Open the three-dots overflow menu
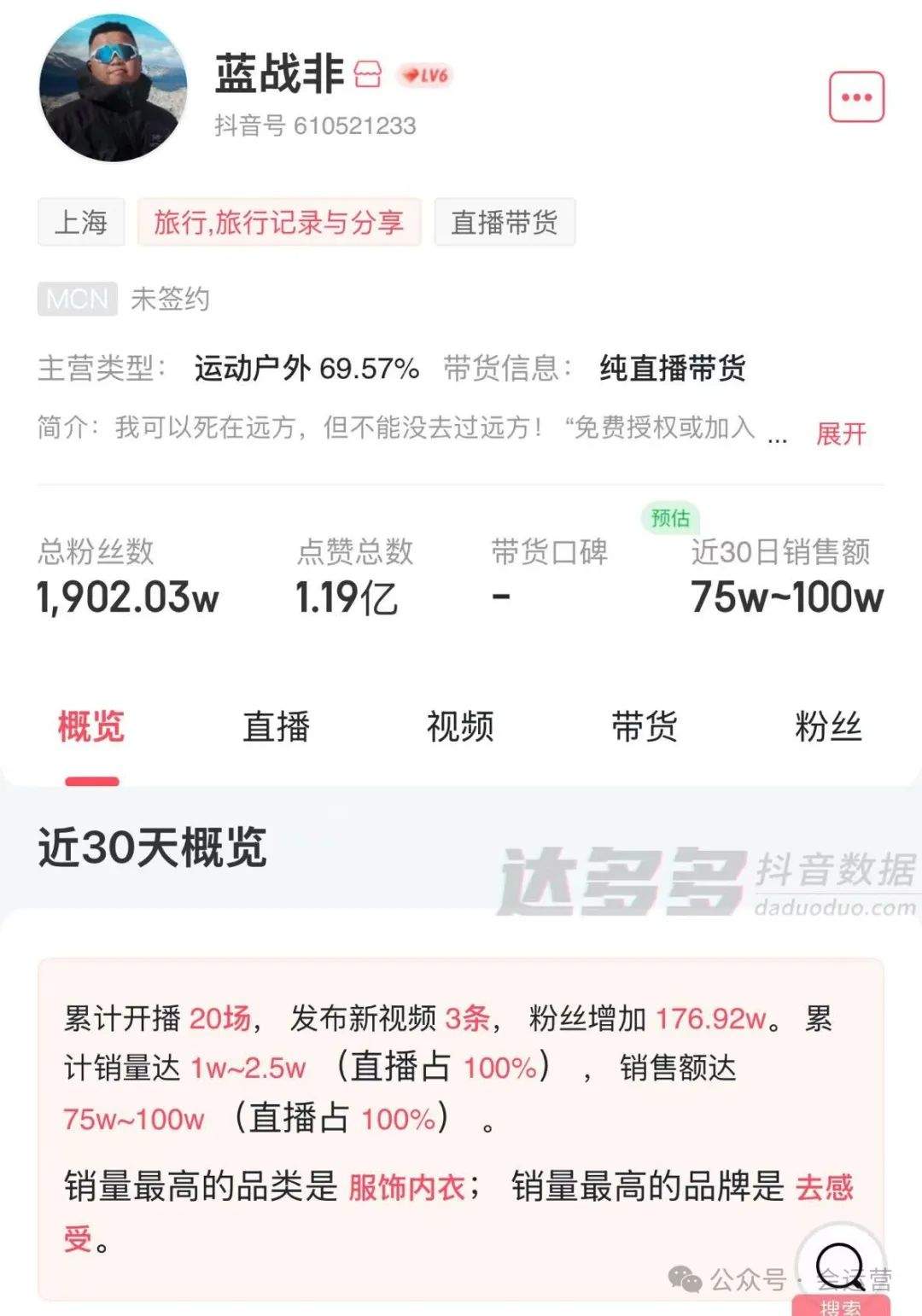Image resolution: width=922 pixels, height=1316 pixels. coord(856,97)
